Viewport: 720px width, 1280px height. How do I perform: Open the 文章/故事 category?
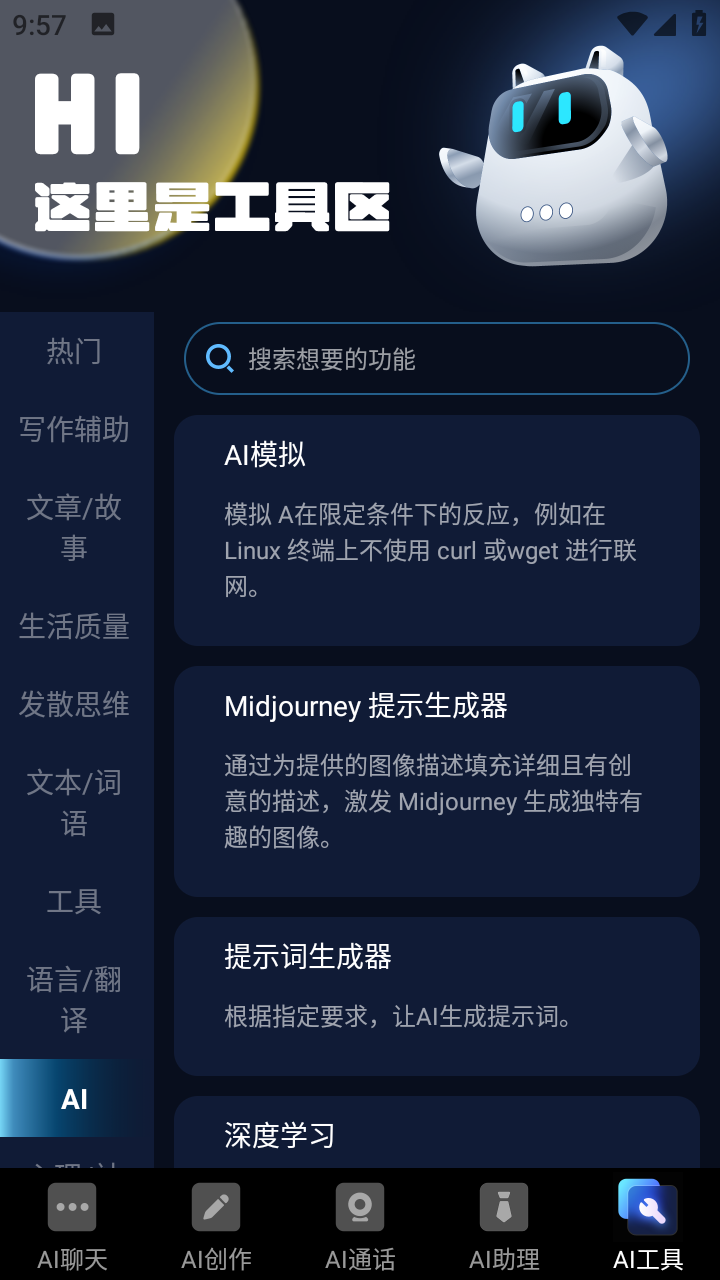[x=74, y=527]
